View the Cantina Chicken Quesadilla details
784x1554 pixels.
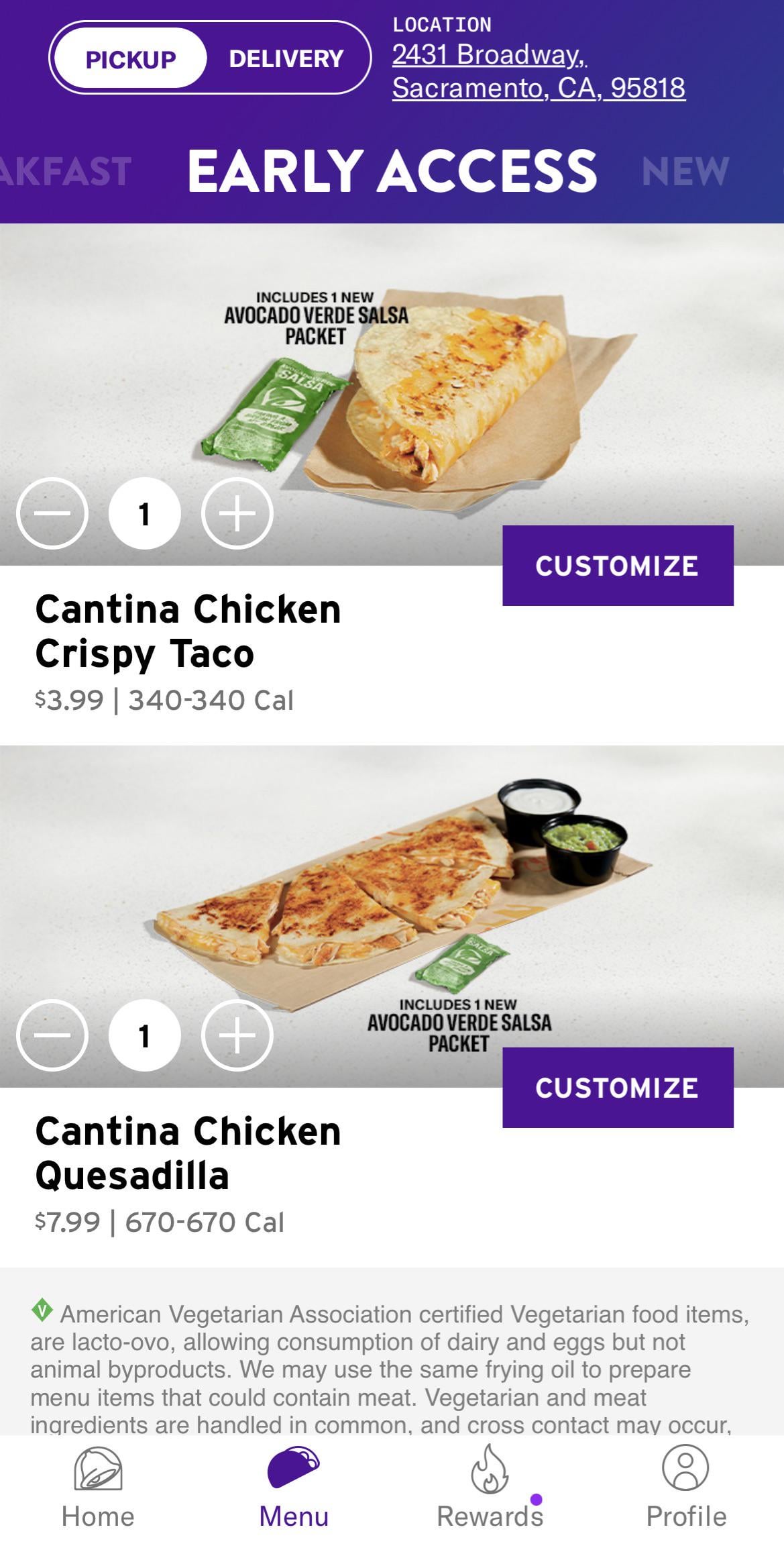188,1153
